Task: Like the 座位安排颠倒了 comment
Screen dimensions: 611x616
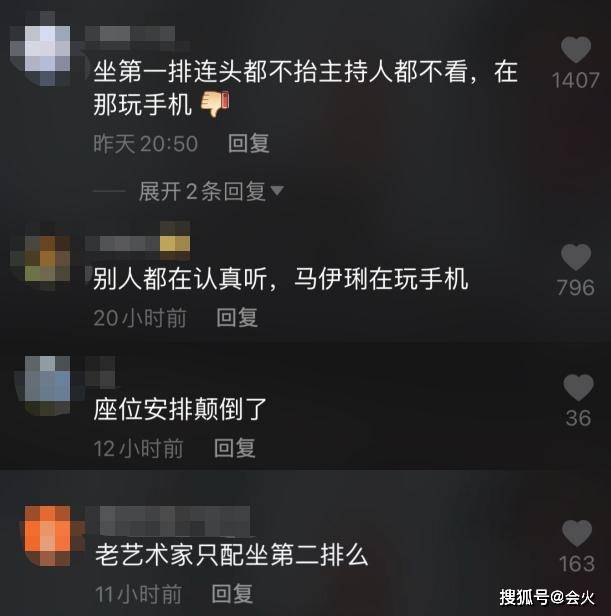Action: (578, 388)
